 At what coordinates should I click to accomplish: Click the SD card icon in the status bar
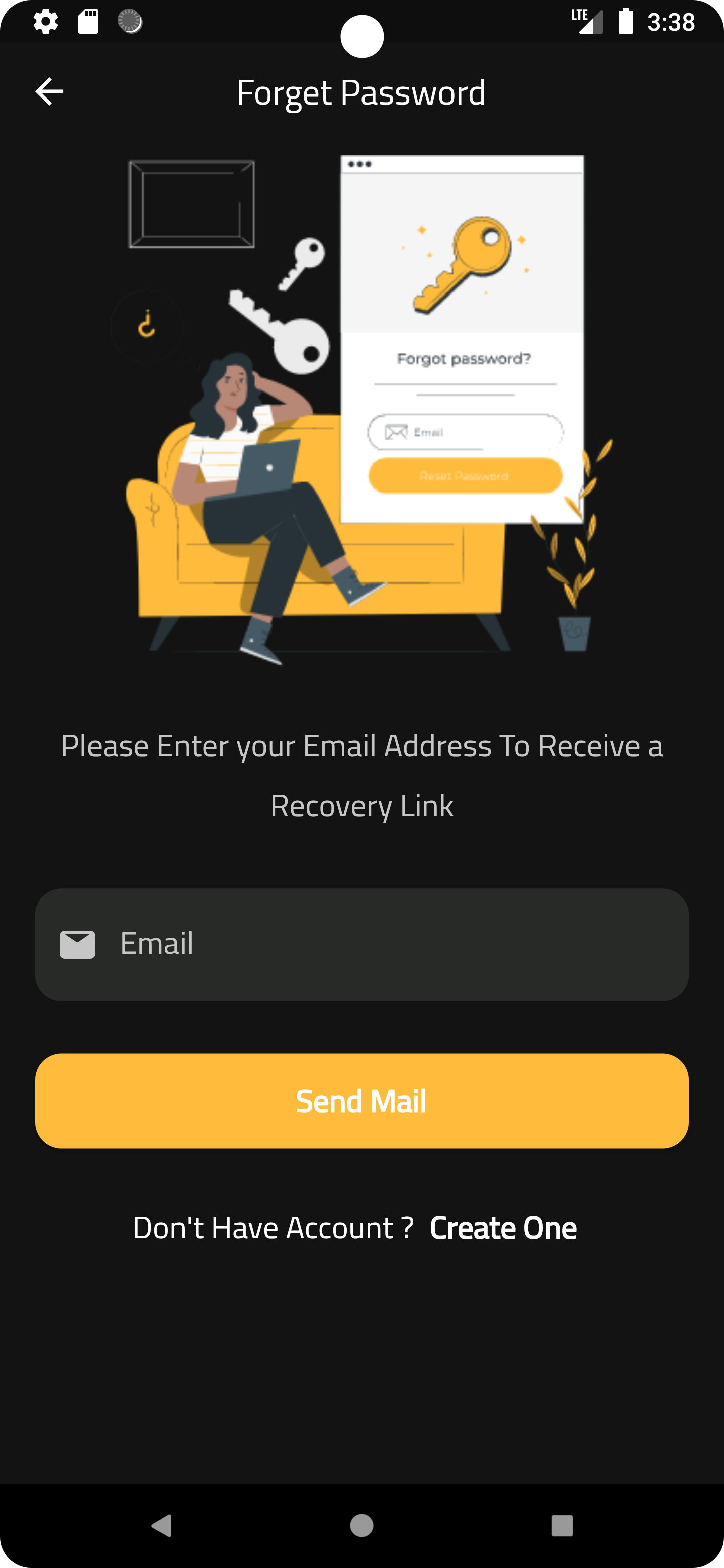click(86, 21)
